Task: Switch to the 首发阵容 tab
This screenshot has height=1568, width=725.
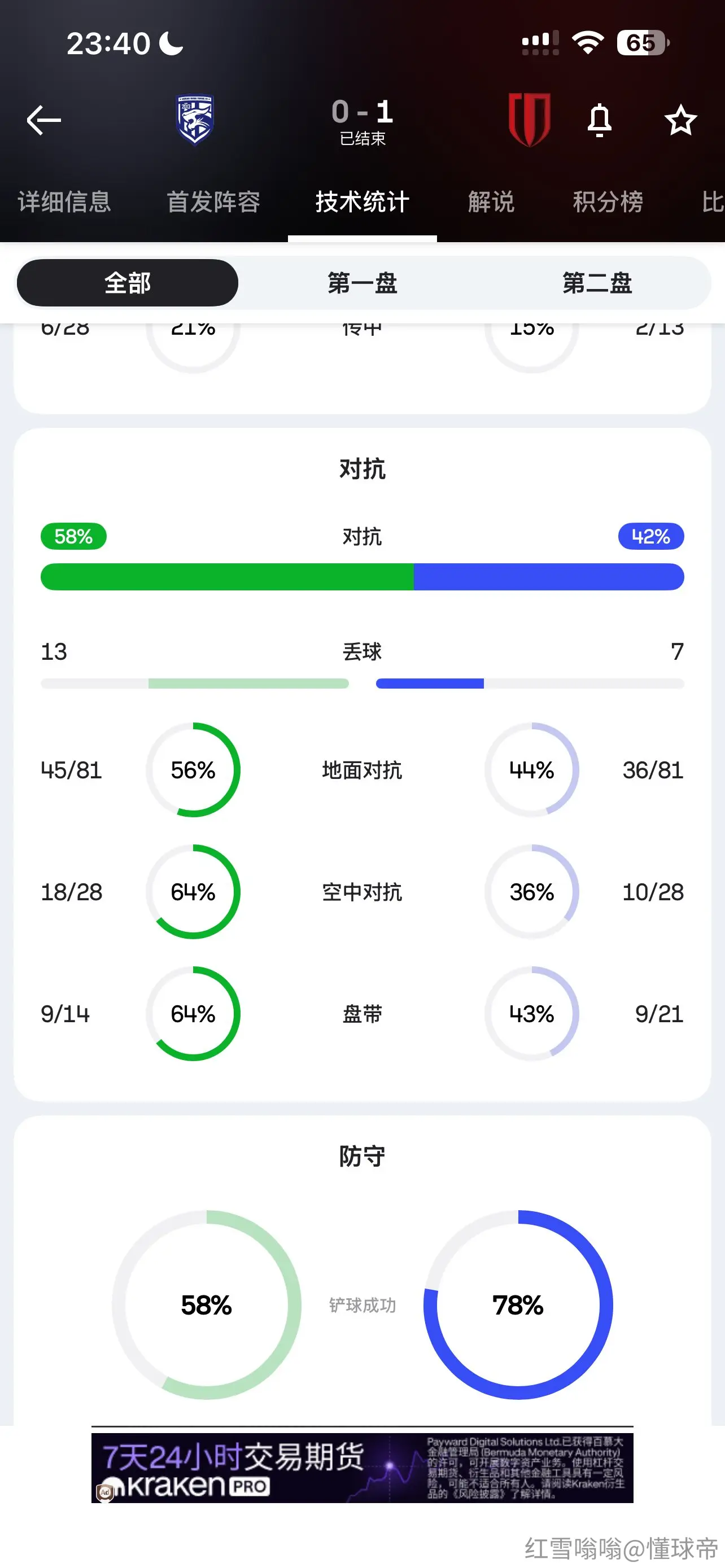Action: point(213,202)
